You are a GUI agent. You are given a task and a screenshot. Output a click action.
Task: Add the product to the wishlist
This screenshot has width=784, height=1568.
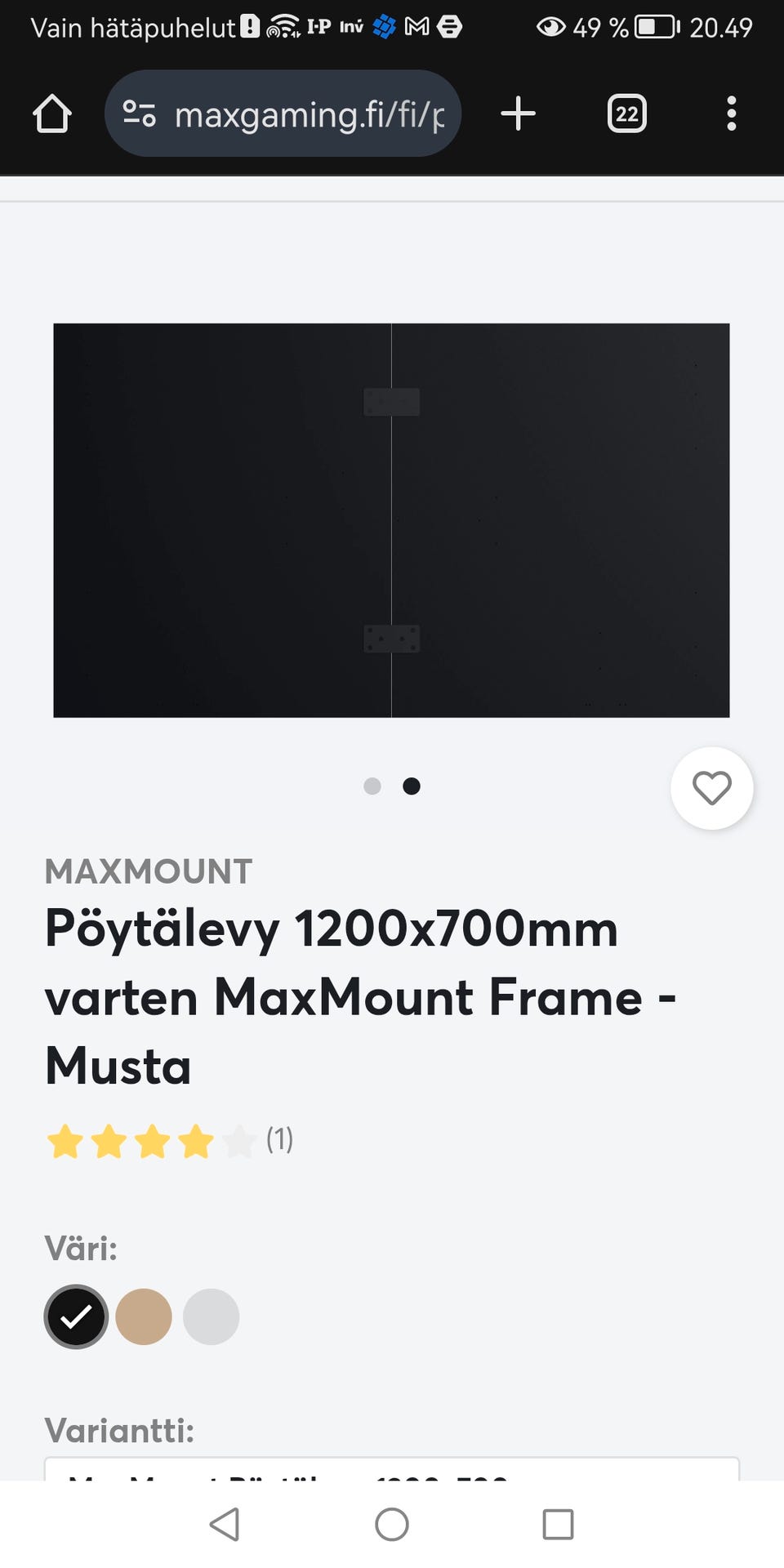711,788
